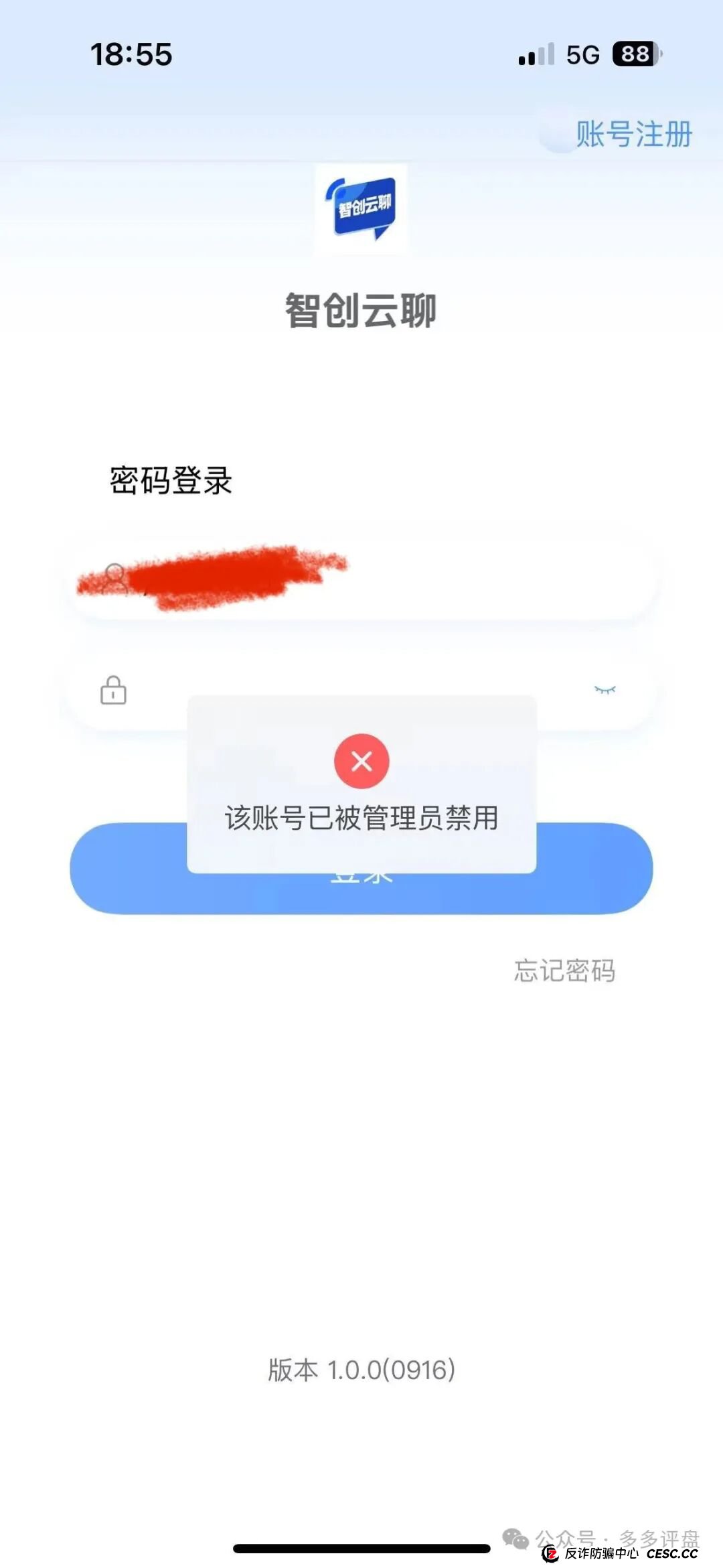
Task: Tap the 登录 login button
Action: [x=361, y=869]
